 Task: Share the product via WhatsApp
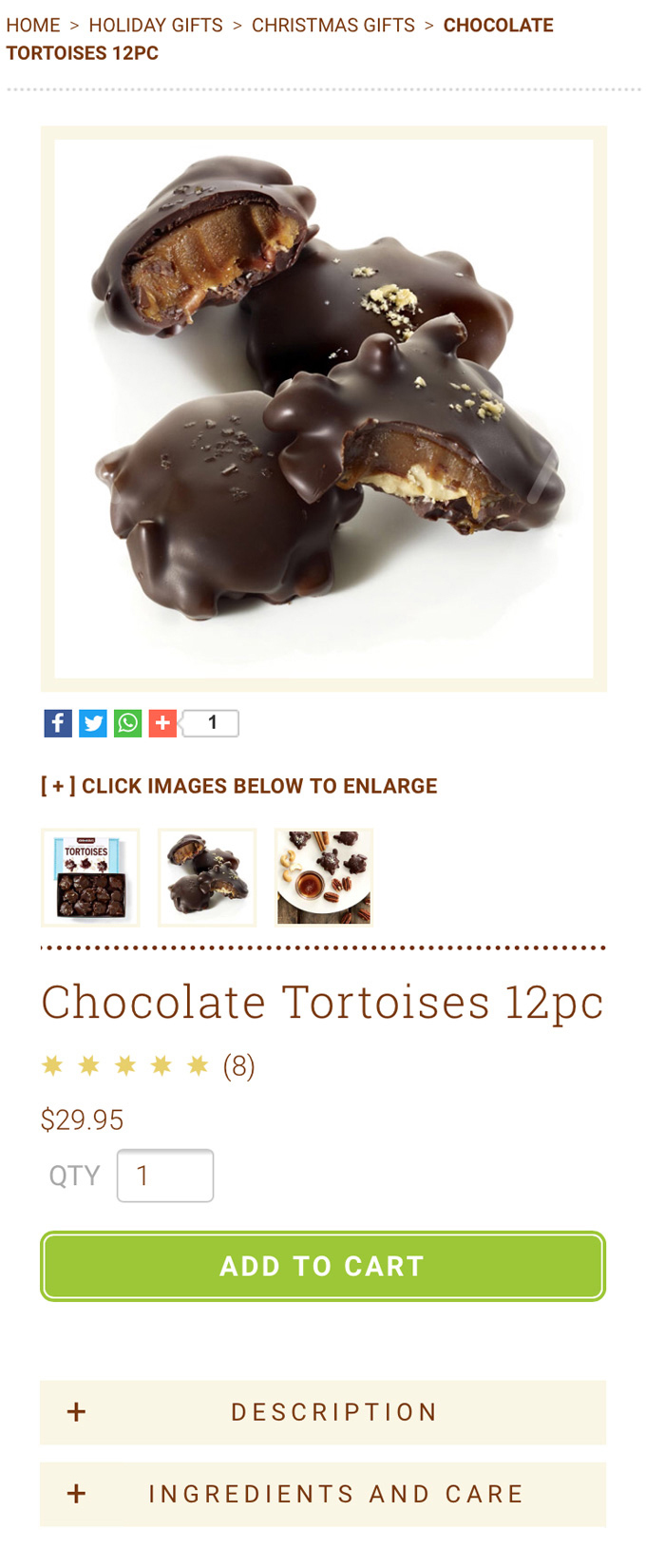[128, 723]
